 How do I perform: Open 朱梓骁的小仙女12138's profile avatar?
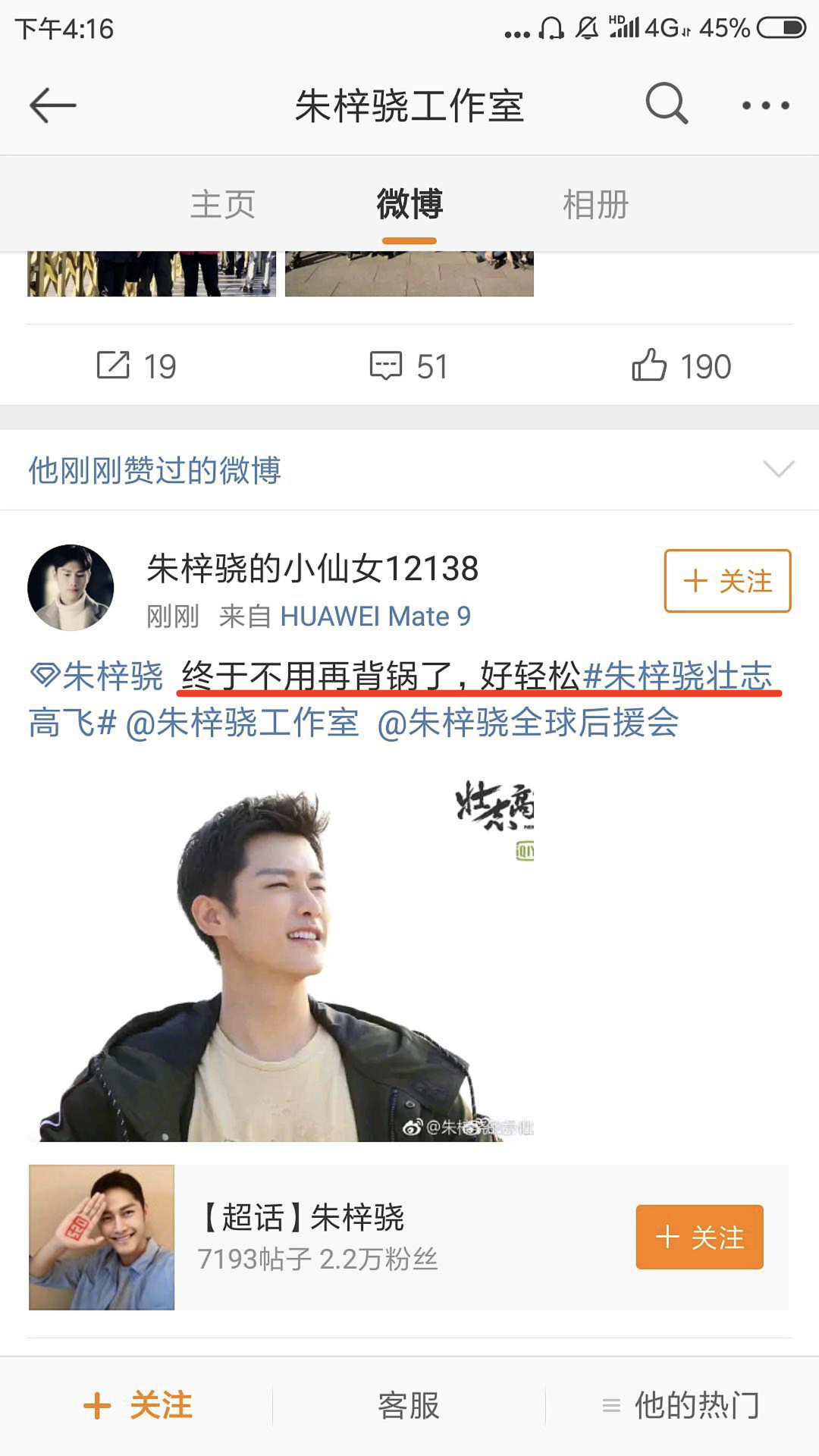pos(71,588)
